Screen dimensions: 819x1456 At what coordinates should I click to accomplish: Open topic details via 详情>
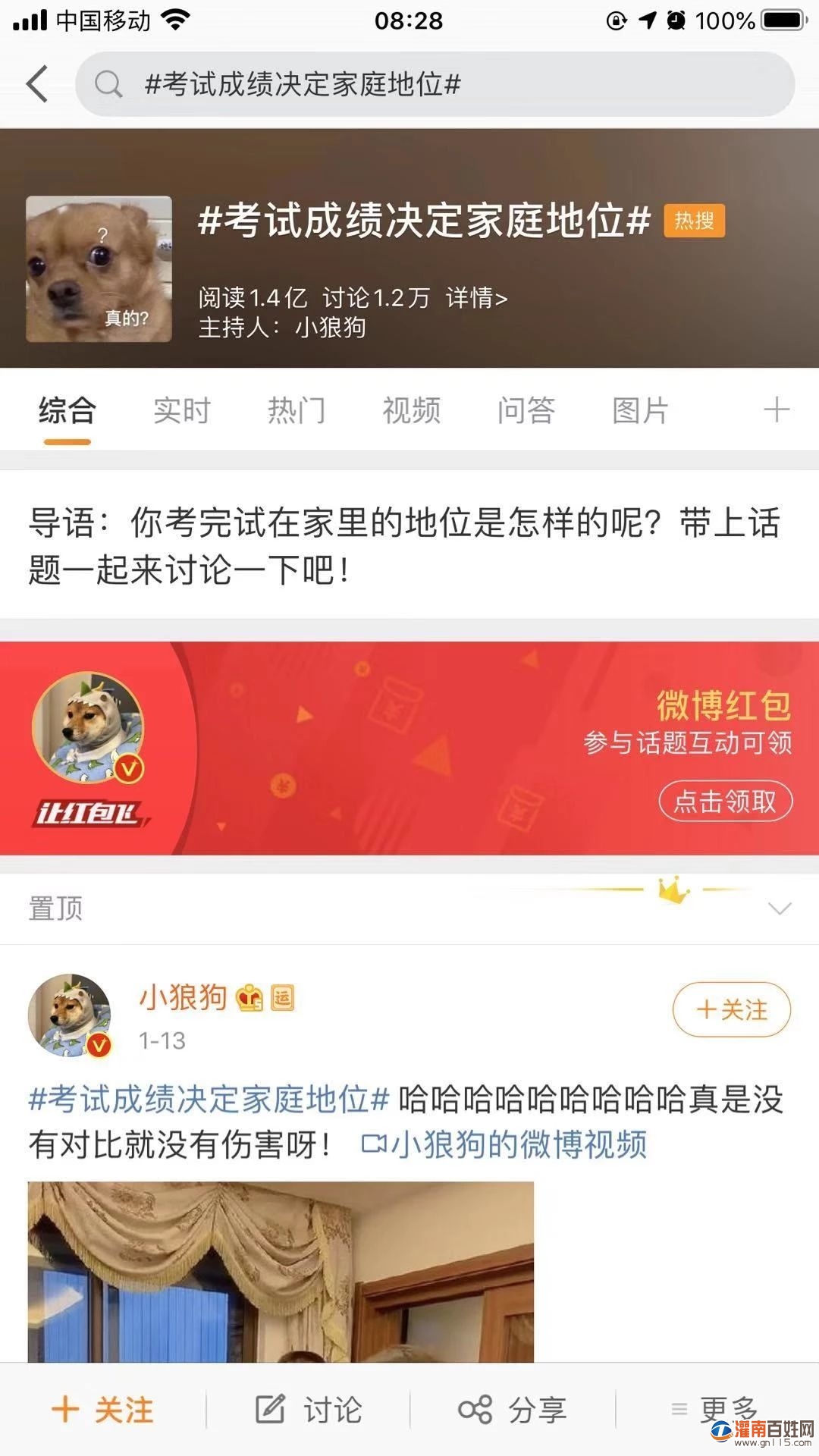(x=476, y=297)
